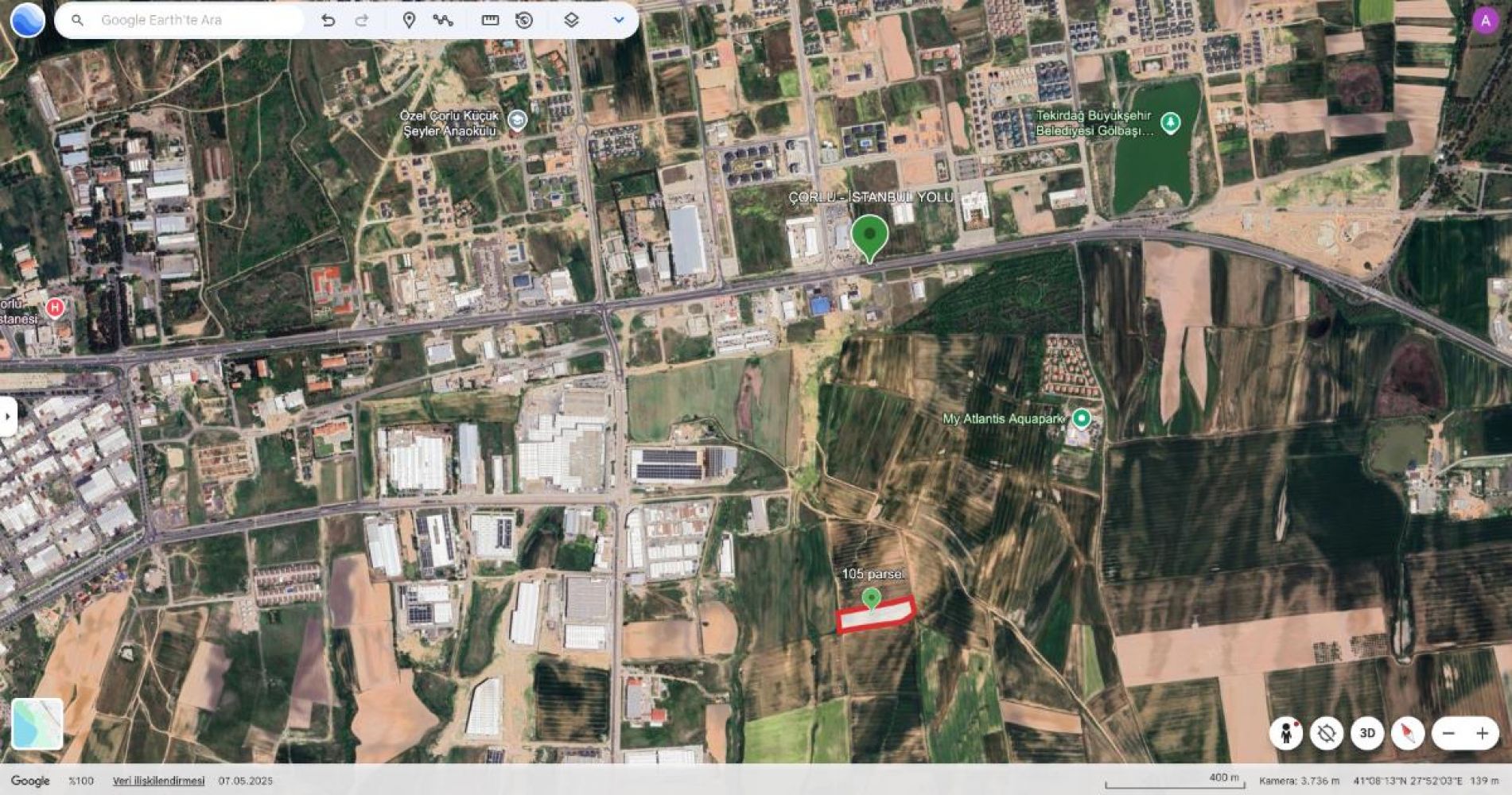Open the Google Earth home logo
Image resolution: width=1512 pixels, height=795 pixels.
point(27,20)
